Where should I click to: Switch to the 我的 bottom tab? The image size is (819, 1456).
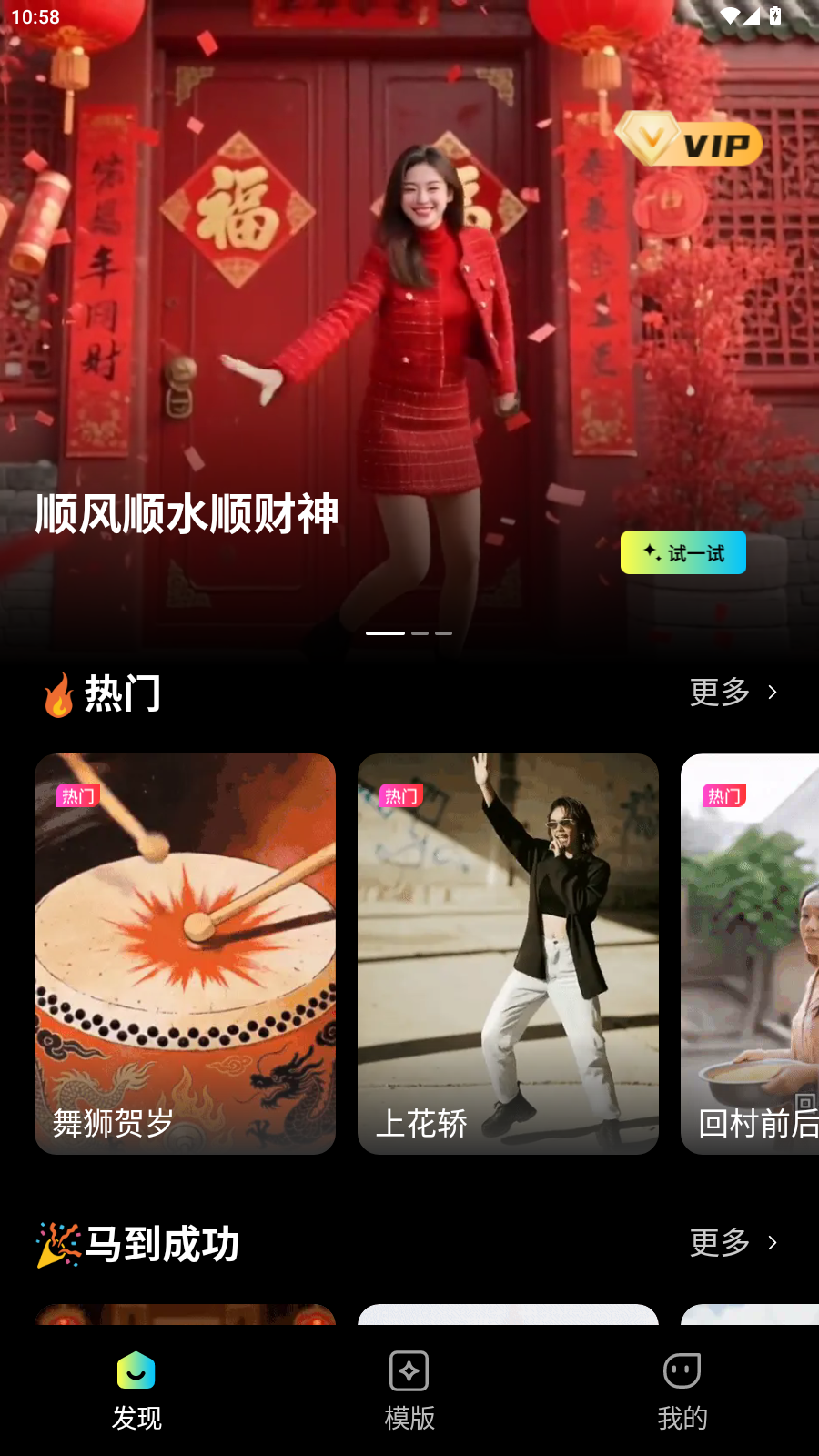pos(681,1392)
